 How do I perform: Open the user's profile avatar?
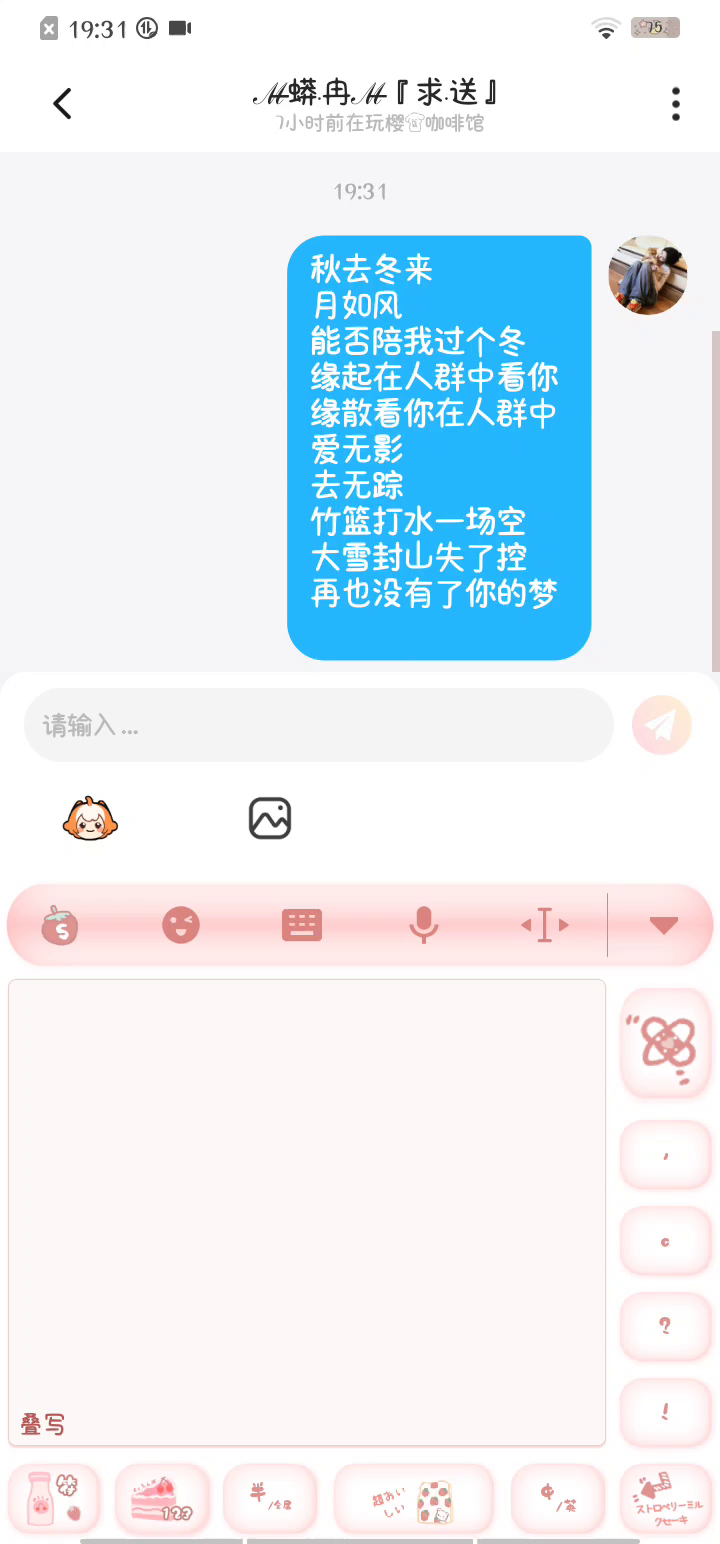(648, 275)
